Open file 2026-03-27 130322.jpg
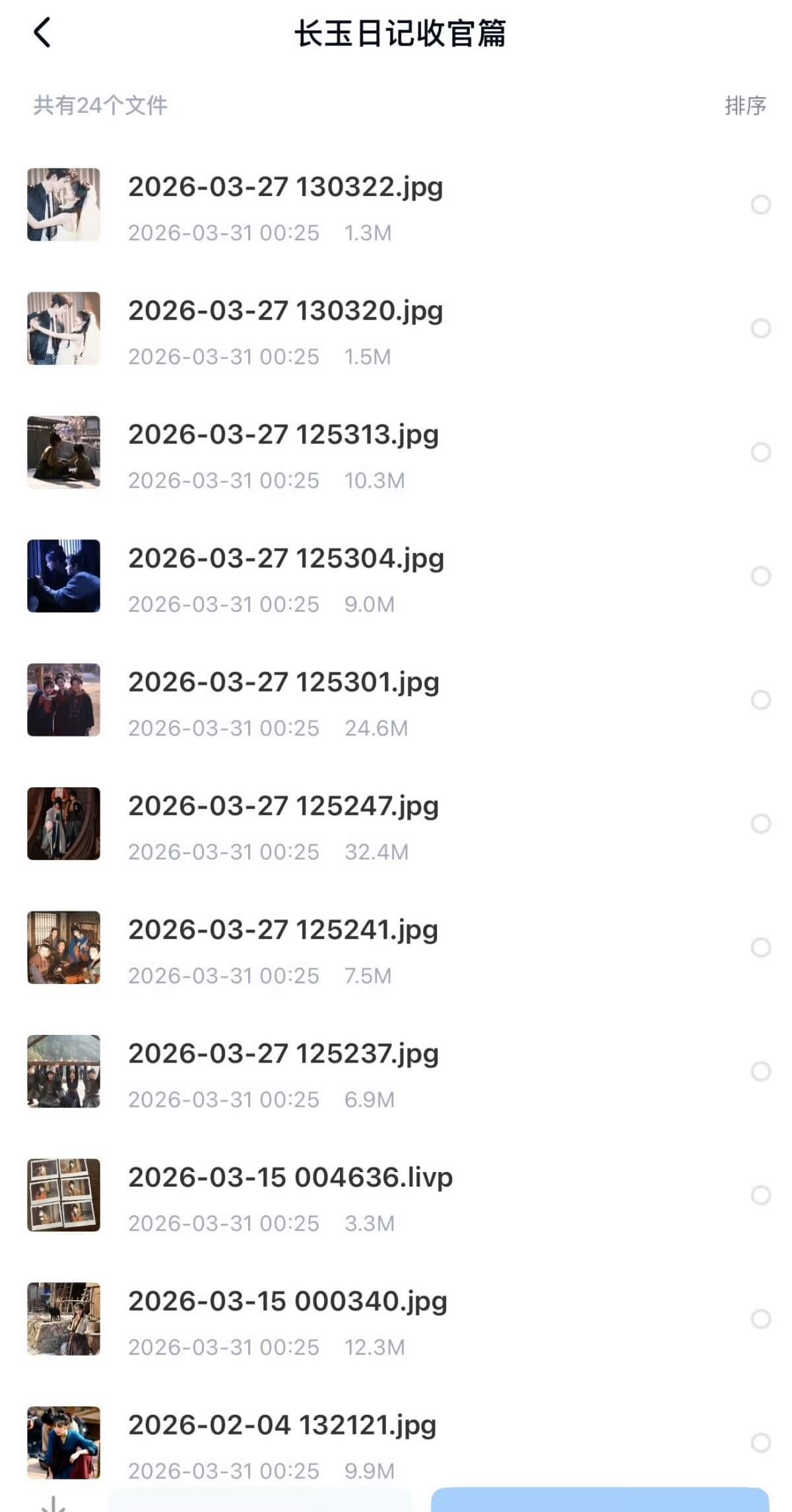Image resolution: width=792 pixels, height=1512 pixels. [x=285, y=187]
